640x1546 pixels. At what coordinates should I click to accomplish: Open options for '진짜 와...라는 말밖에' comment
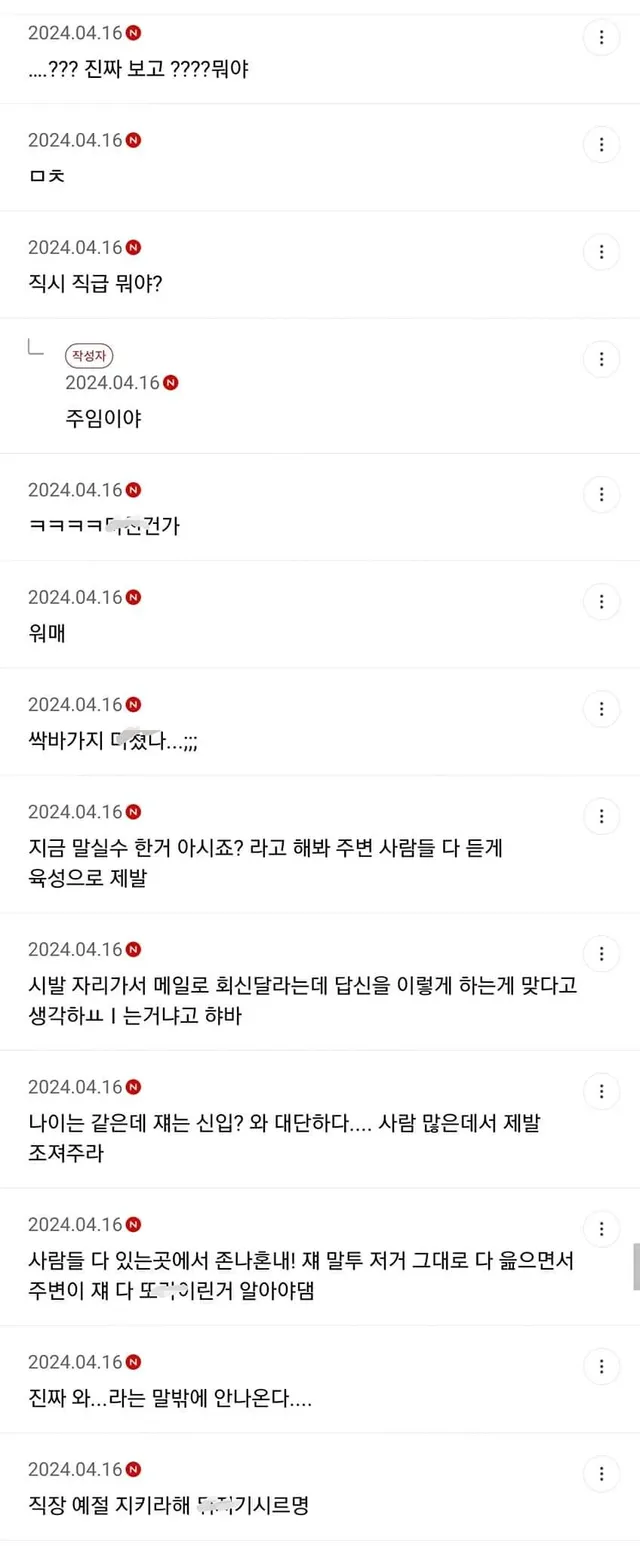pos(601,1366)
